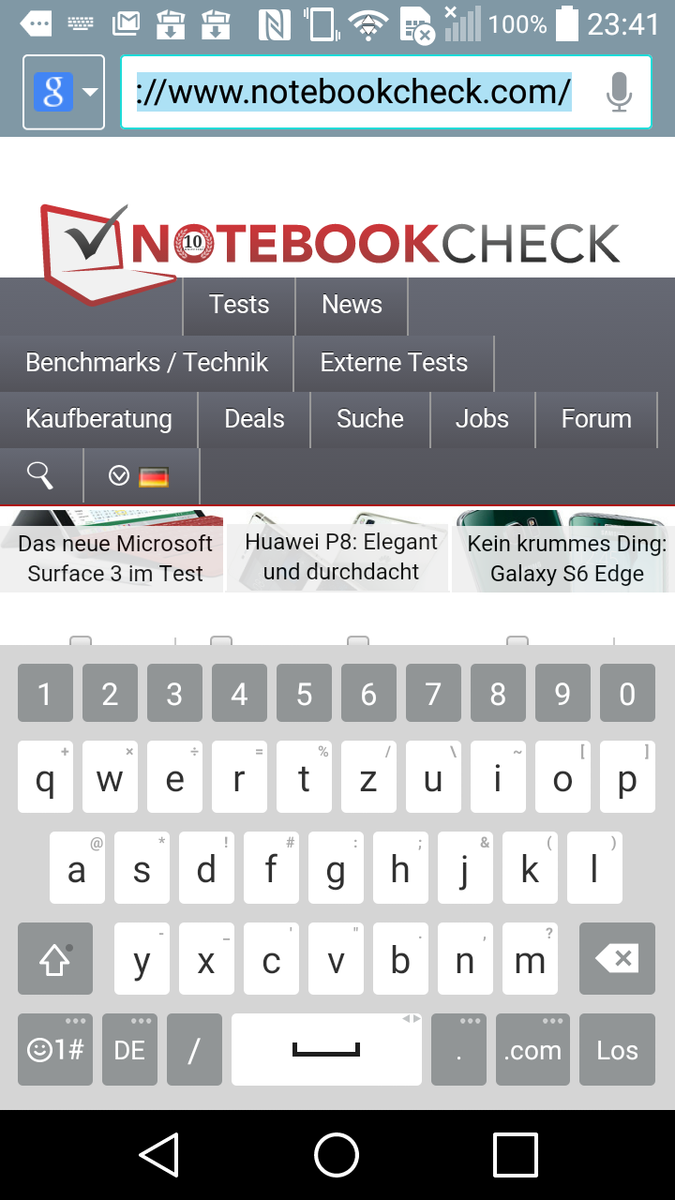675x1200 pixels.
Task: Expand the German flag language selector
Action: pyautogui.click(x=140, y=476)
